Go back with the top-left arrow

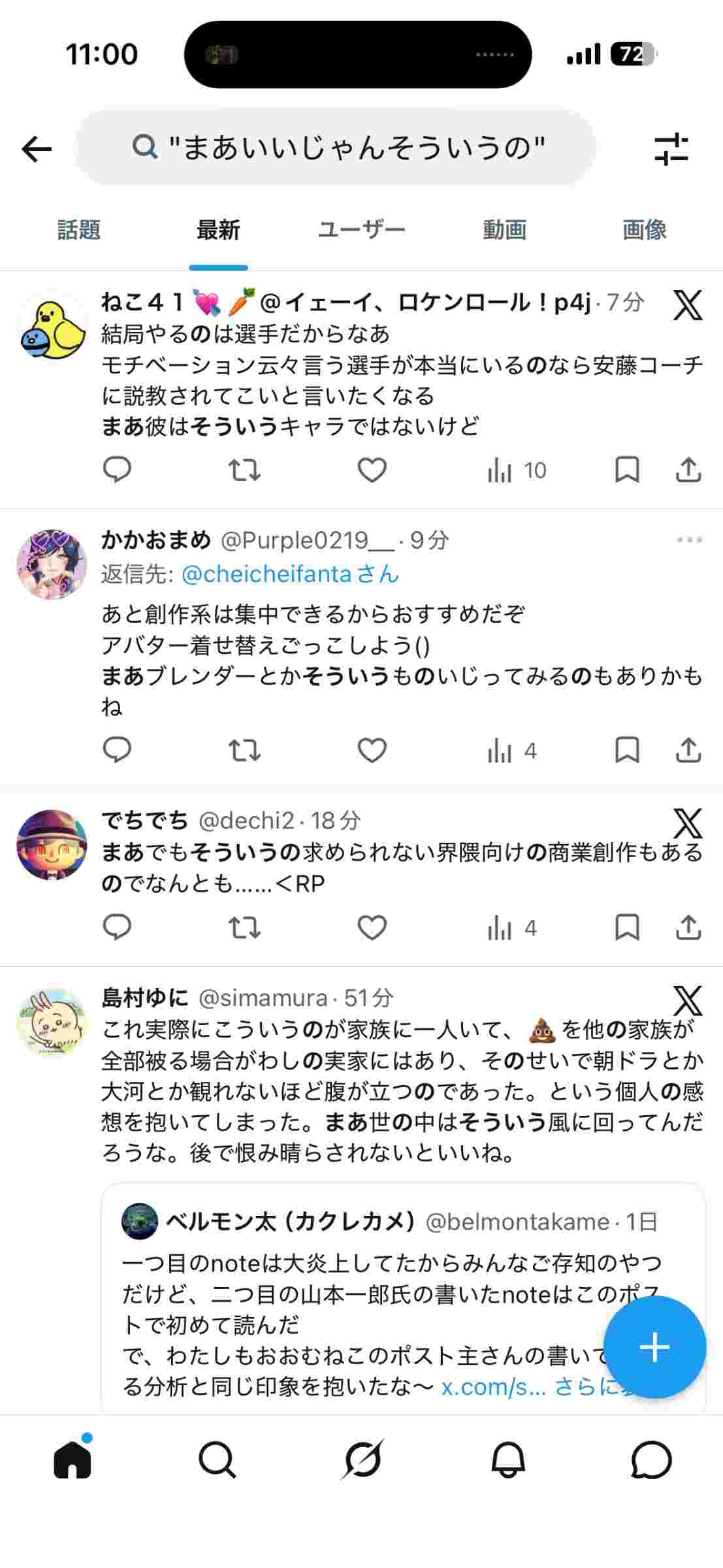tap(37, 149)
